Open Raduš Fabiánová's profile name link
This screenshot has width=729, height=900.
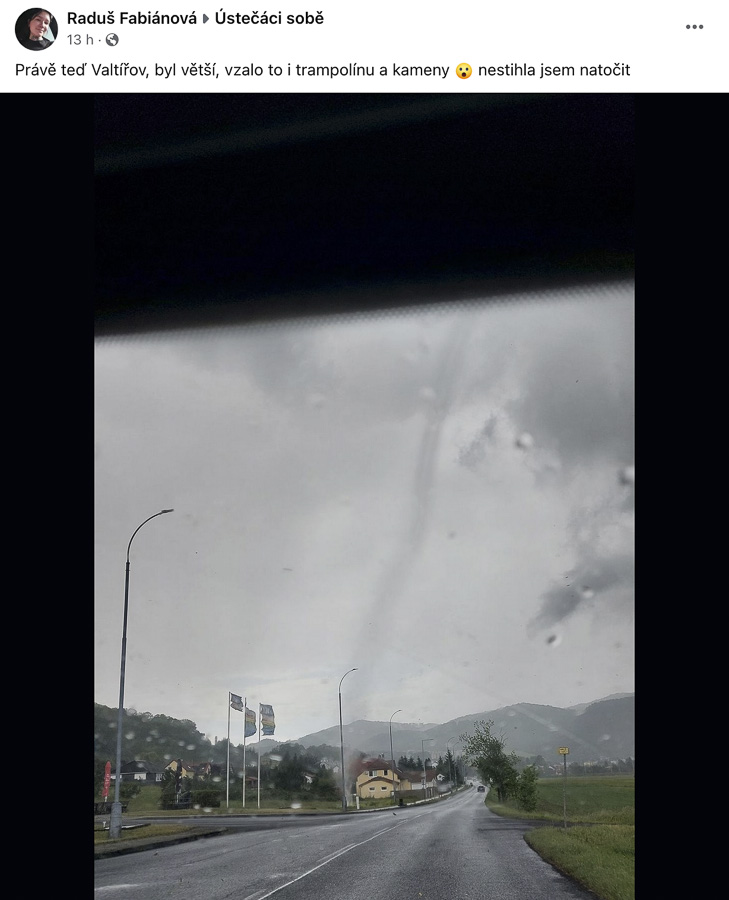[x=131, y=18]
